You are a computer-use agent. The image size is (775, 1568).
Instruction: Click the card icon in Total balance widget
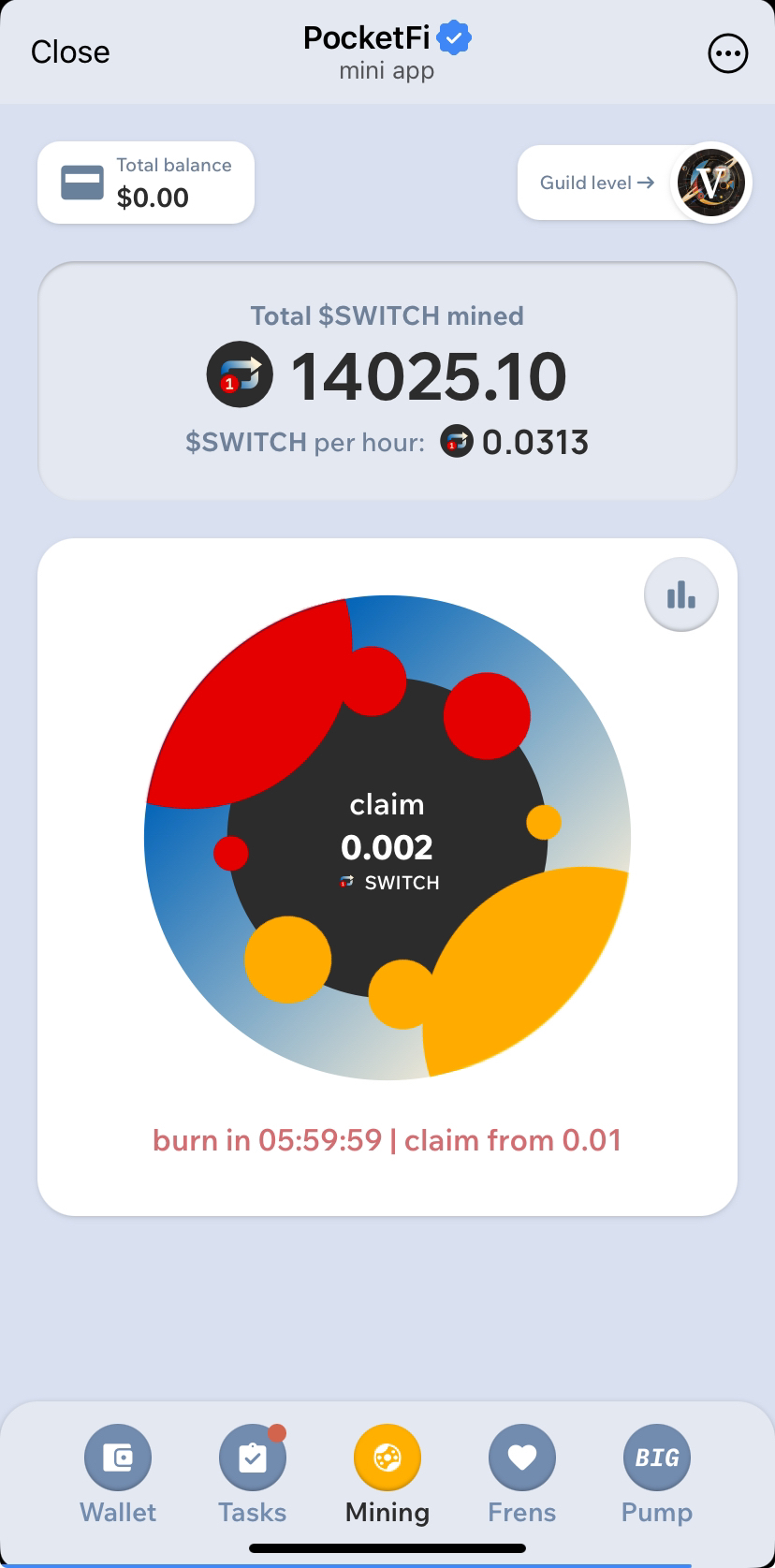pos(82,183)
